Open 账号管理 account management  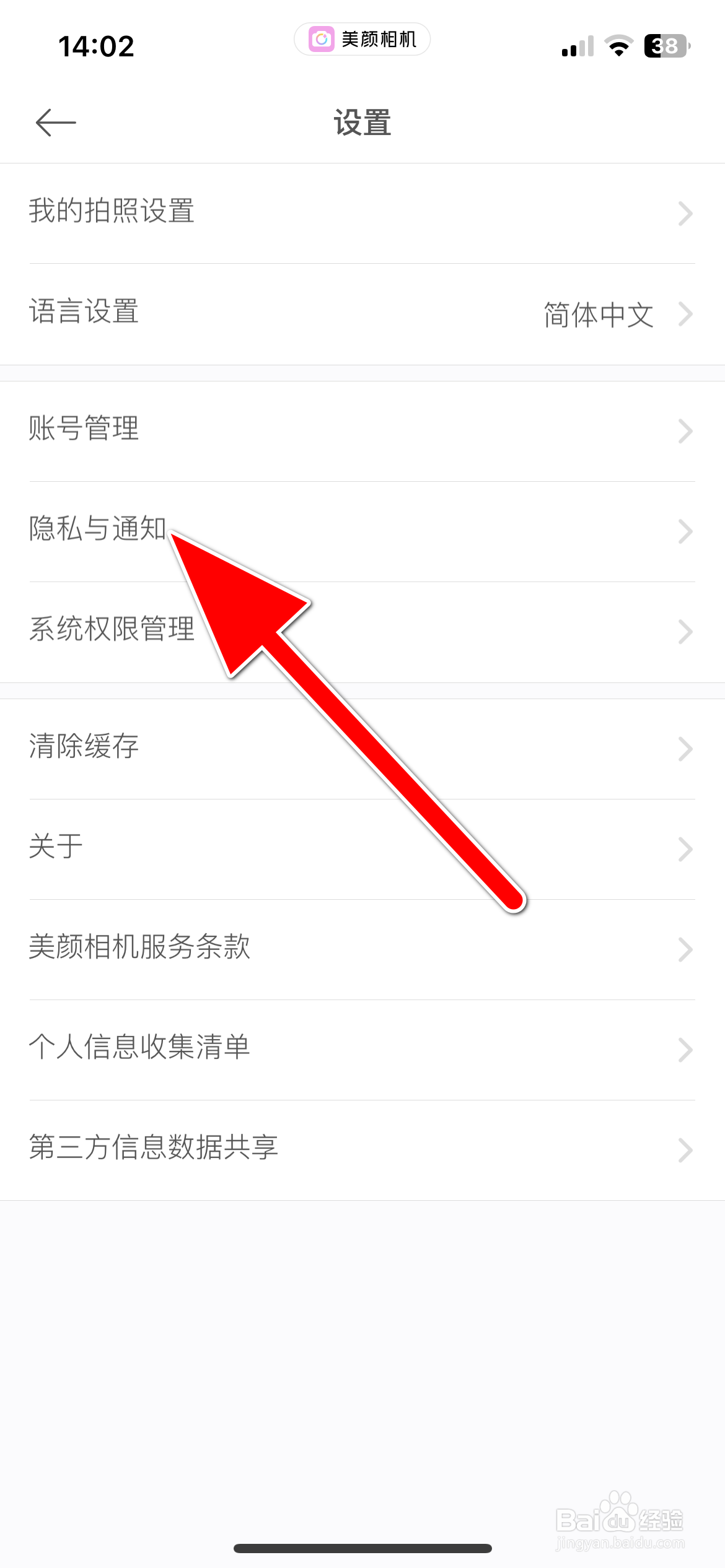[x=84, y=429]
